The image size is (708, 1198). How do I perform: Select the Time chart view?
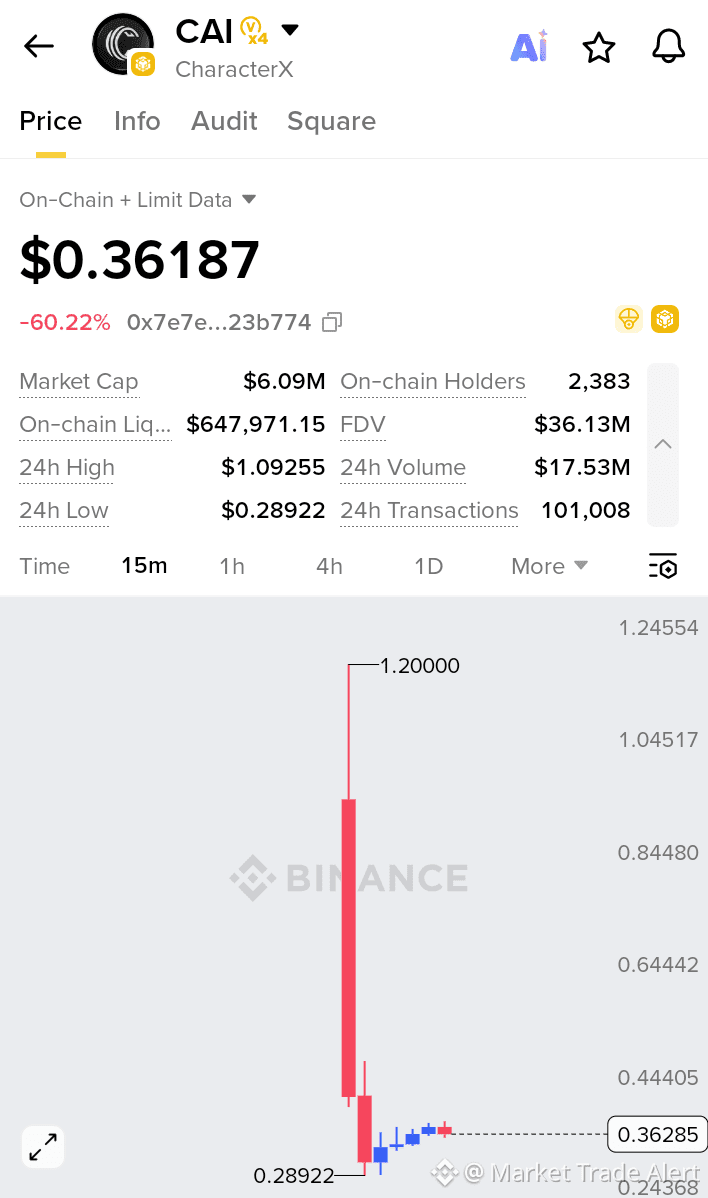45,566
